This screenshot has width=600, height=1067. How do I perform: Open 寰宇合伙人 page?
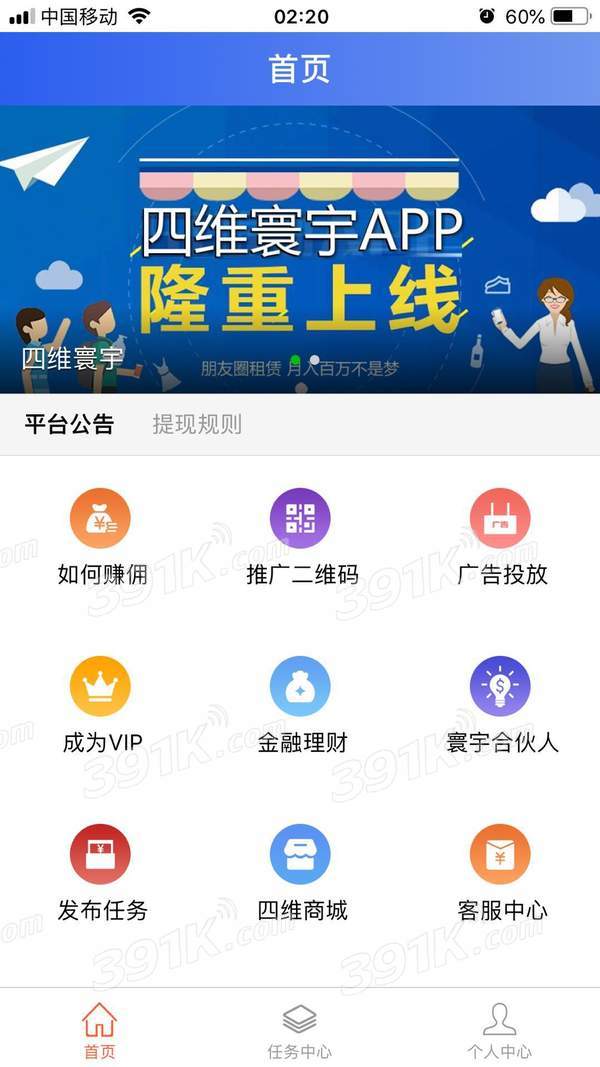500,686
